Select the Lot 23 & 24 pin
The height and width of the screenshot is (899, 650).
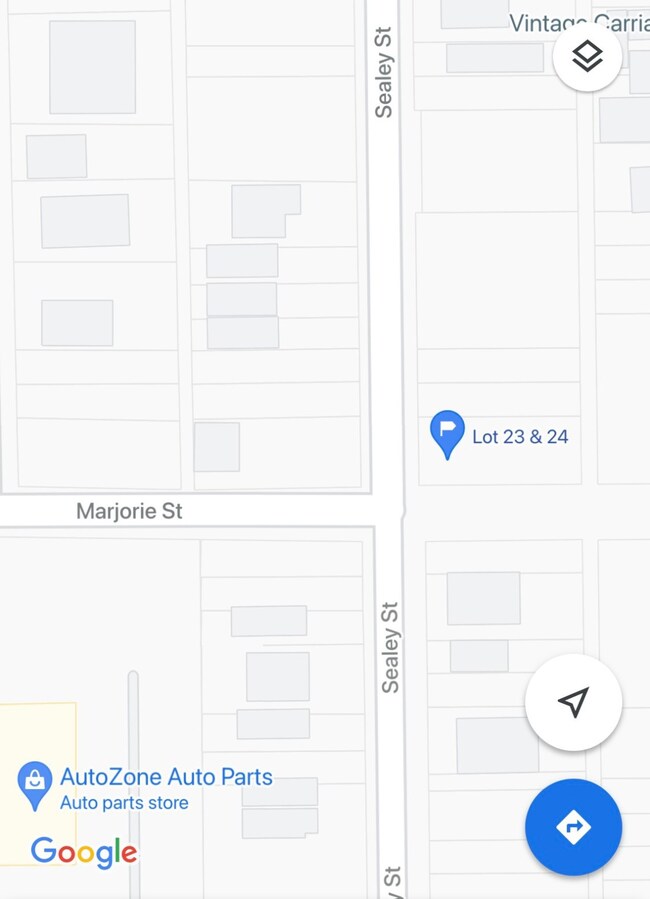(447, 433)
